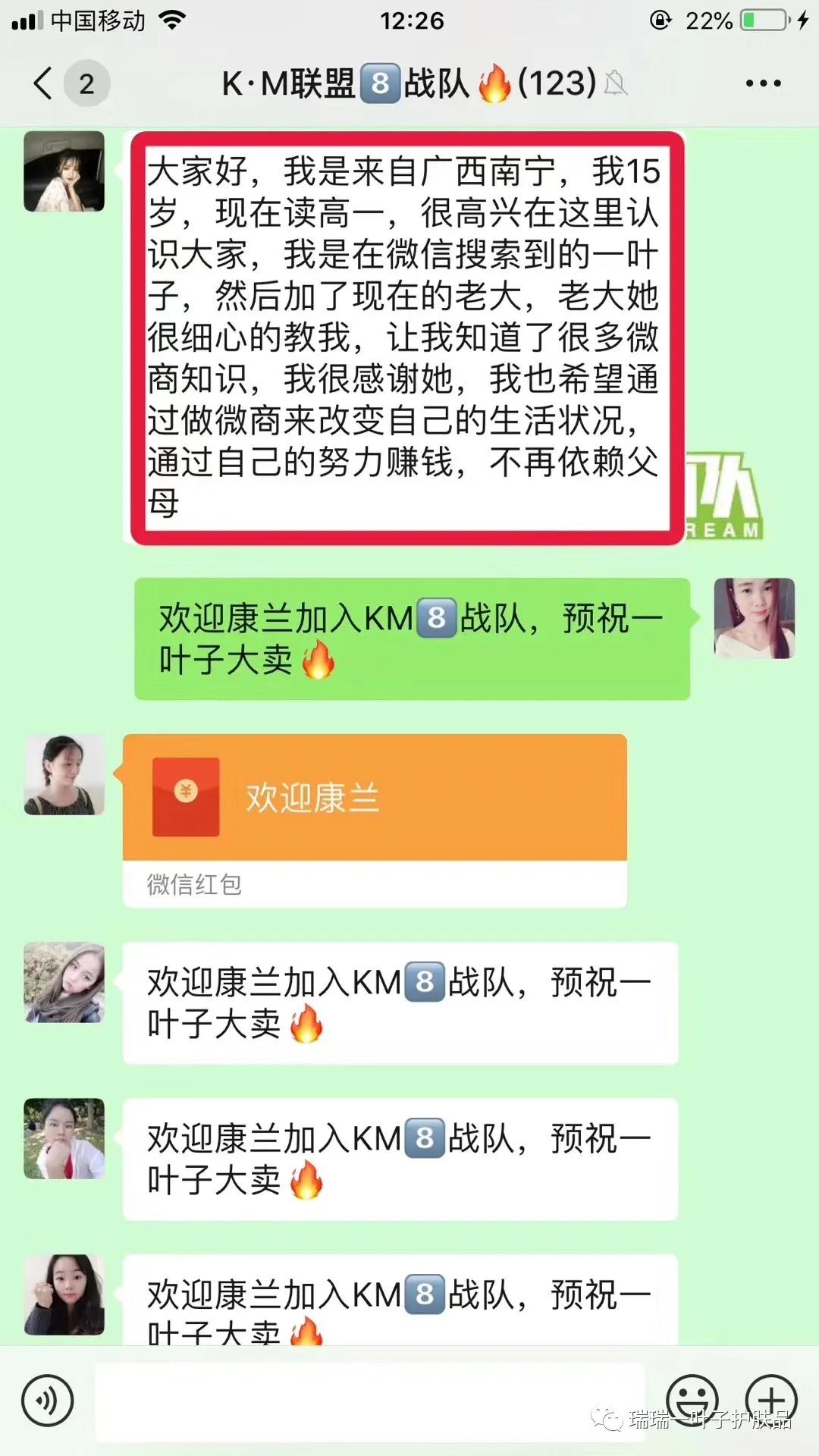This screenshot has width=819, height=1456.
Task: Tap the message text field
Action: coord(370,1401)
